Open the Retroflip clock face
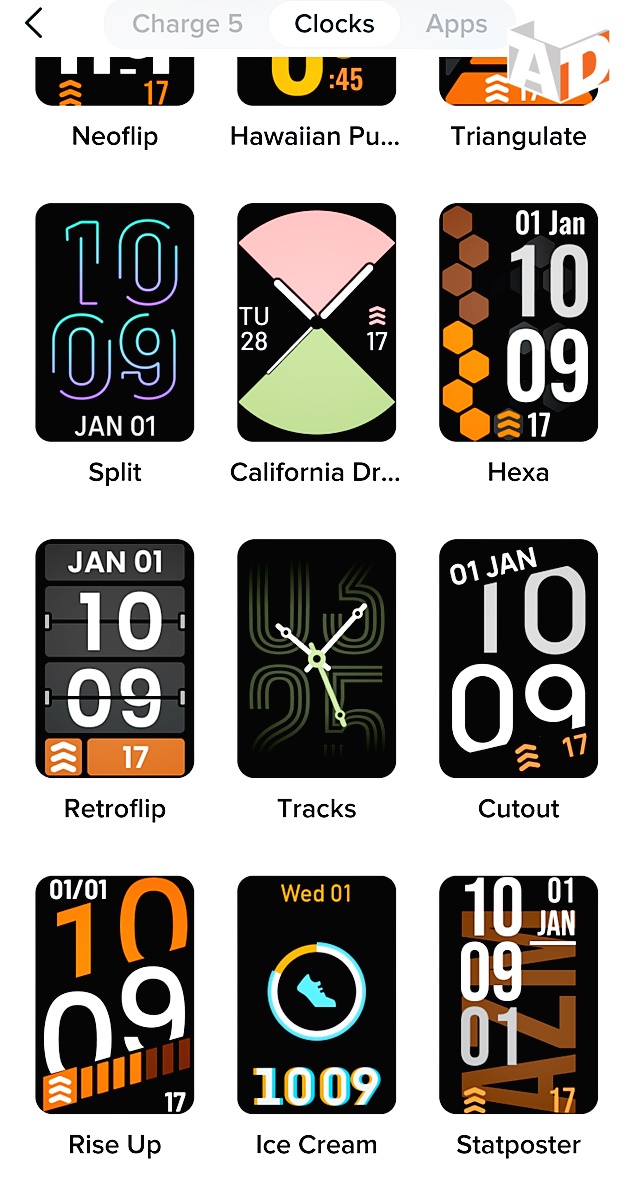626x1200 pixels. (115, 658)
